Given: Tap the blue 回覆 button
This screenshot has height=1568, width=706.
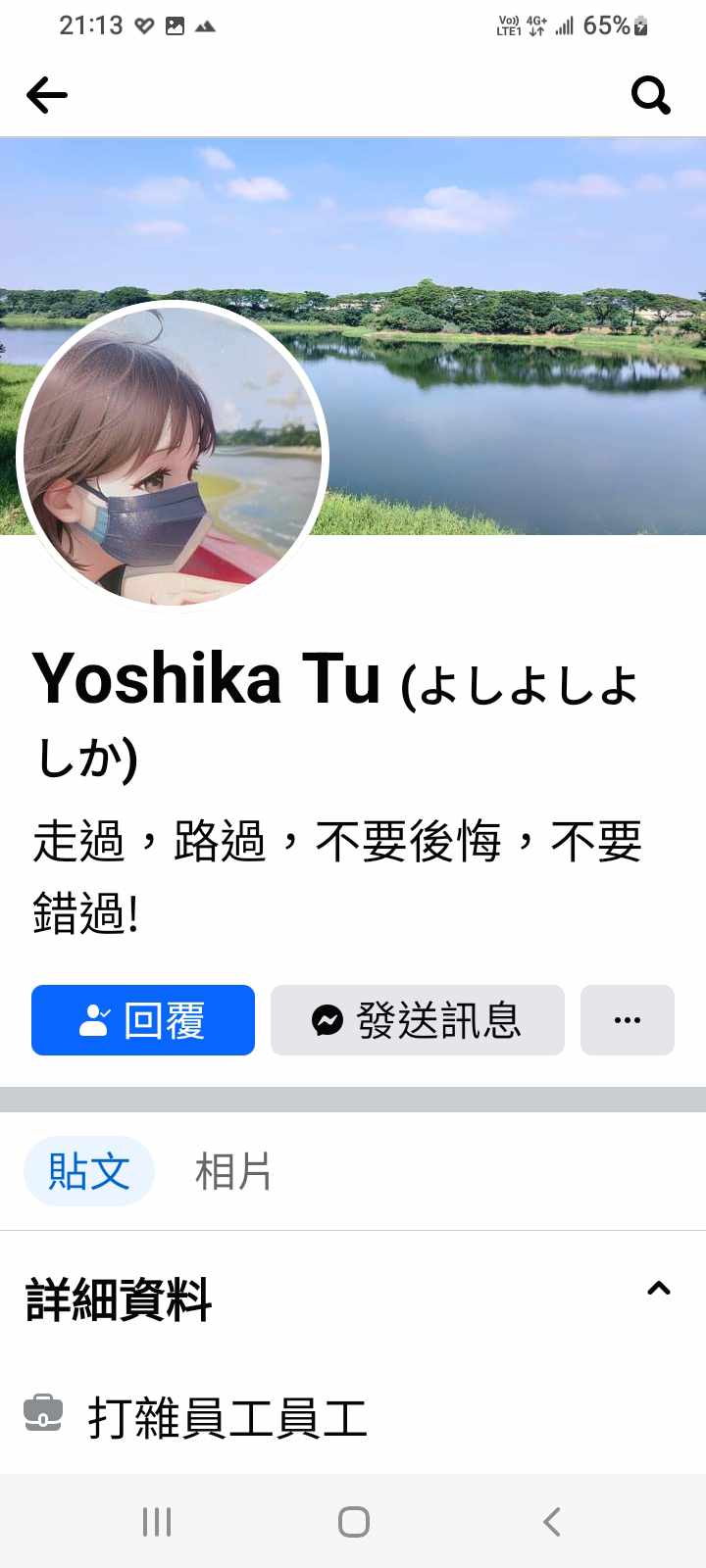Looking at the screenshot, I should tap(143, 1020).
